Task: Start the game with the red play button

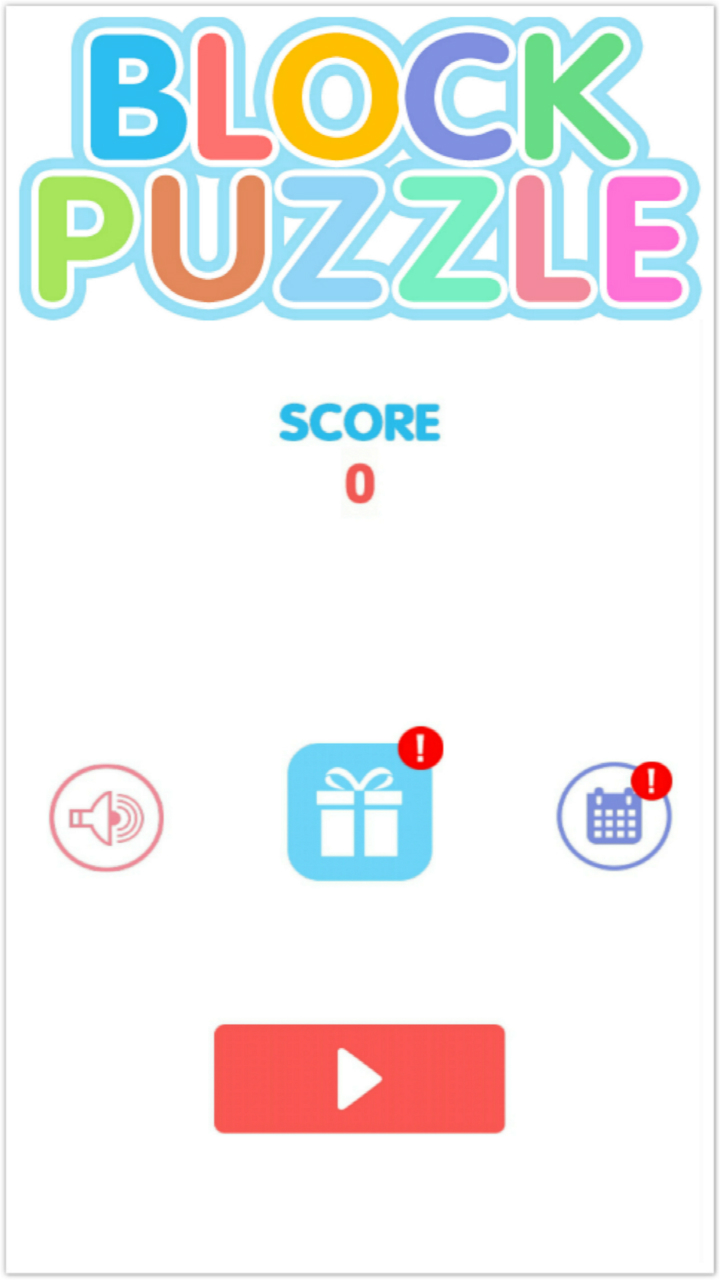Action: tap(359, 1078)
